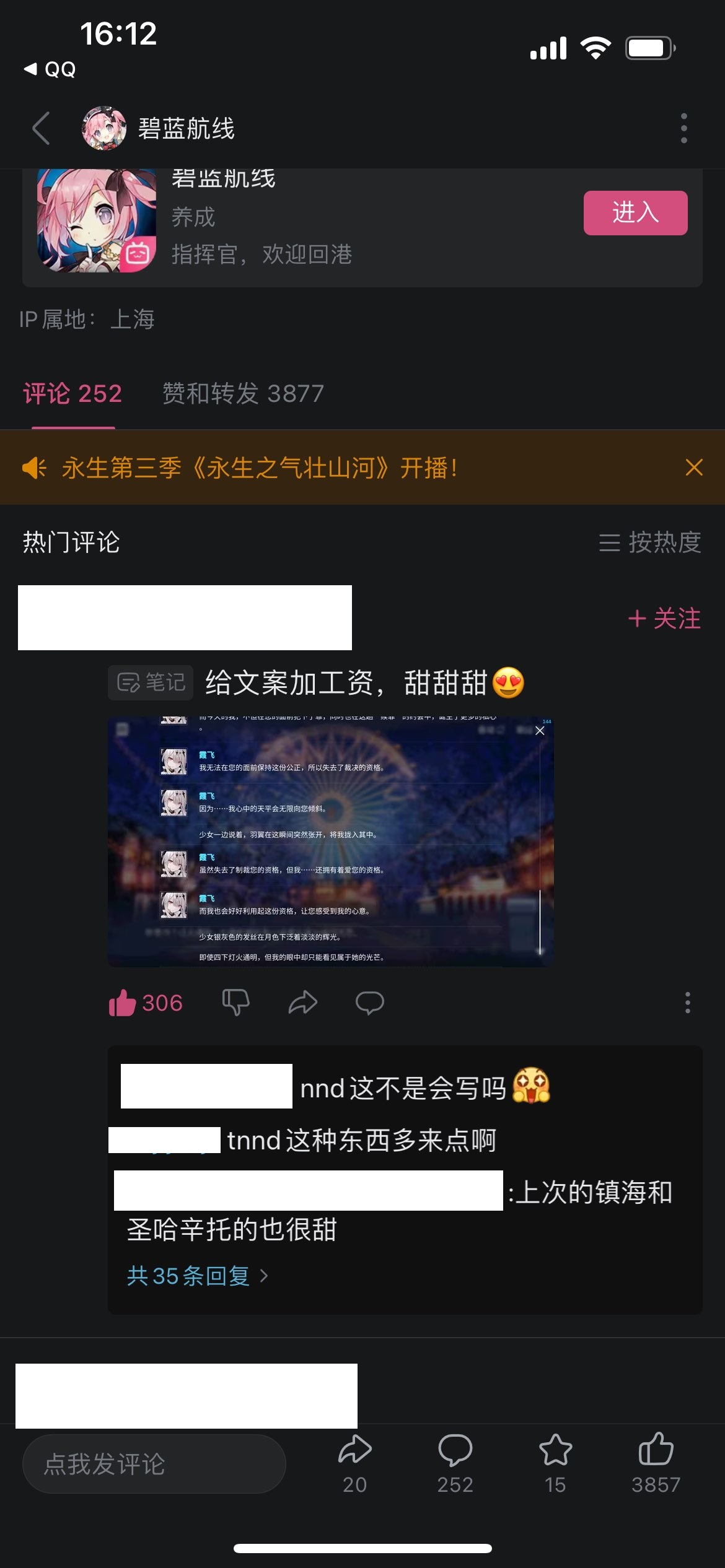Select the 评论 252 tab

(72, 394)
